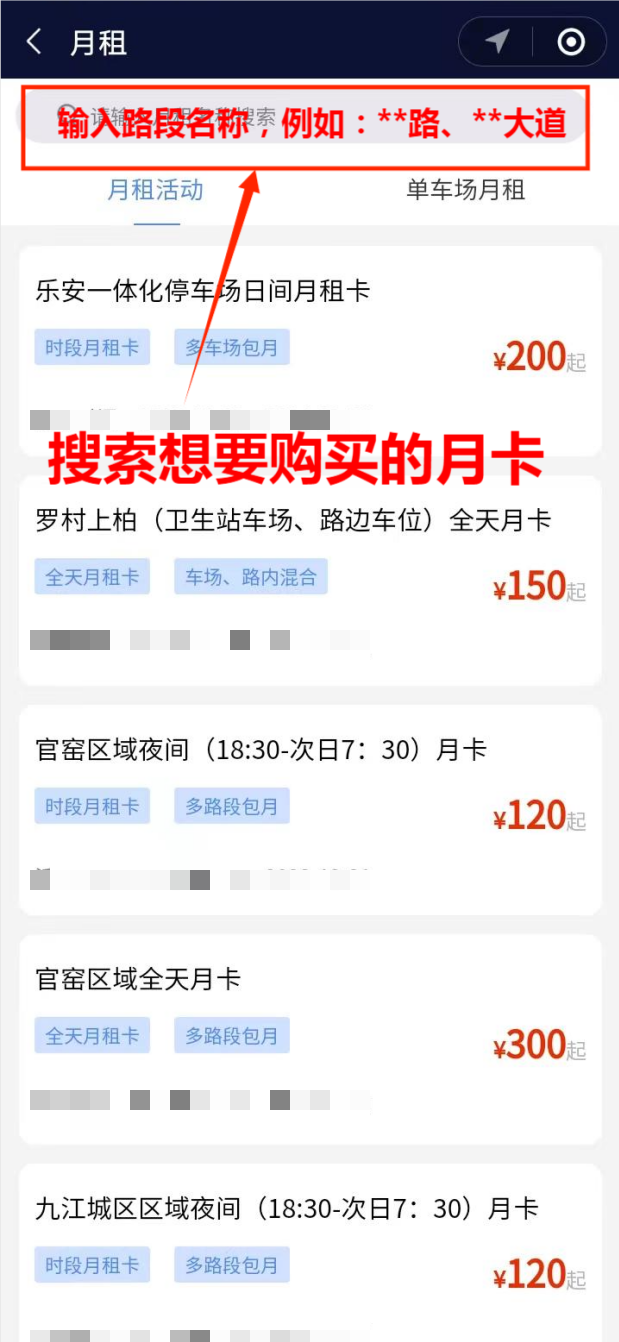Open the 罗村上柏 全天月卡 card
This screenshot has width=619, height=1342.
point(310,580)
